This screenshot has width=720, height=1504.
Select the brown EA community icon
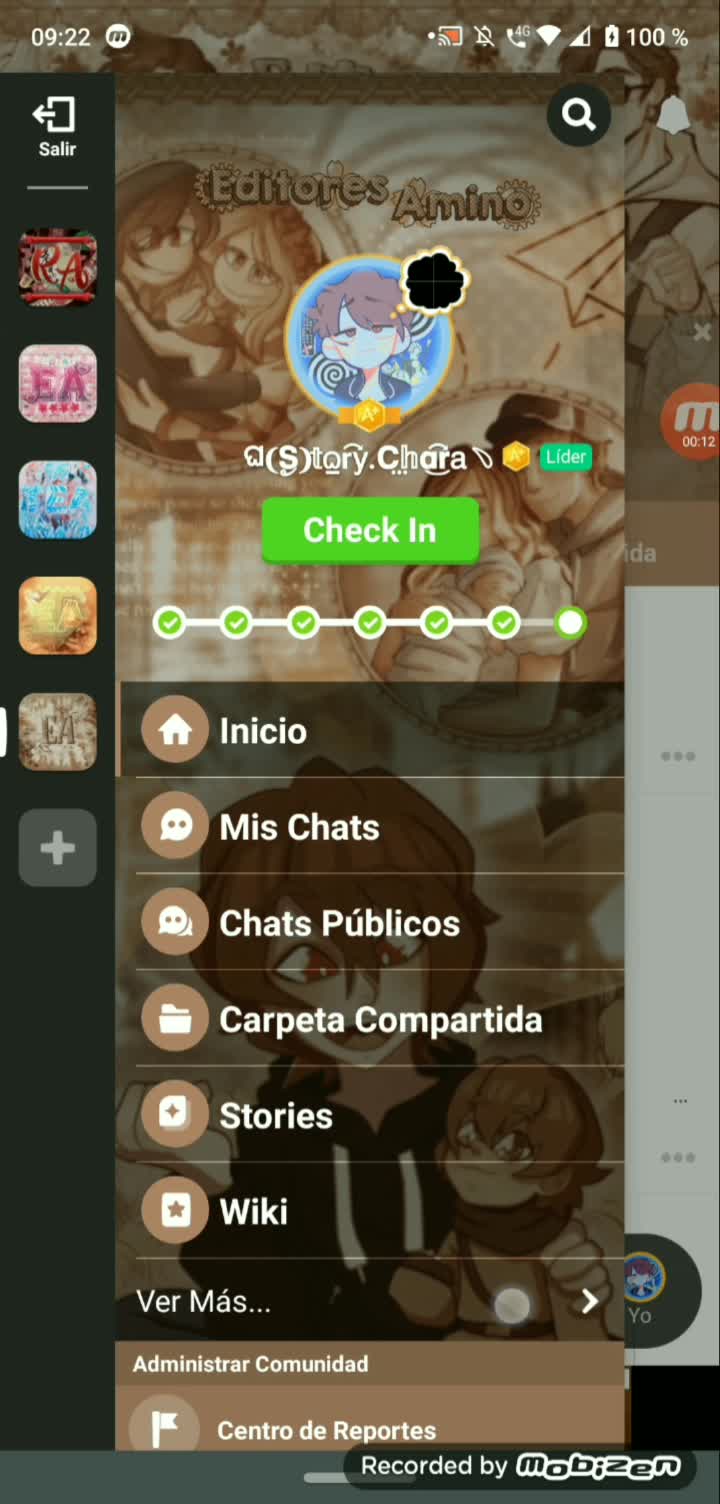pyautogui.click(x=57, y=732)
